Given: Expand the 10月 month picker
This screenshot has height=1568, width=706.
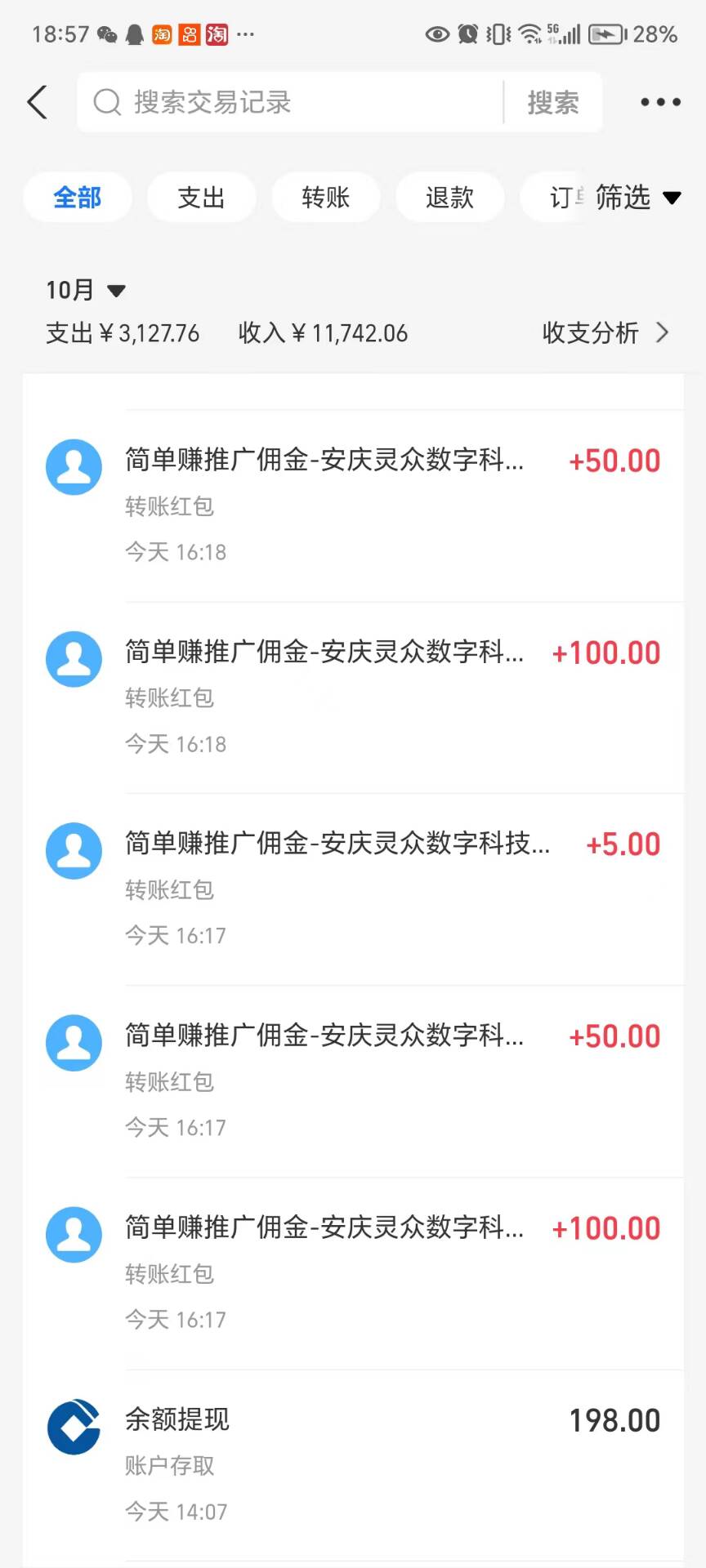Looking at the screenshot, I should point(85,290).
